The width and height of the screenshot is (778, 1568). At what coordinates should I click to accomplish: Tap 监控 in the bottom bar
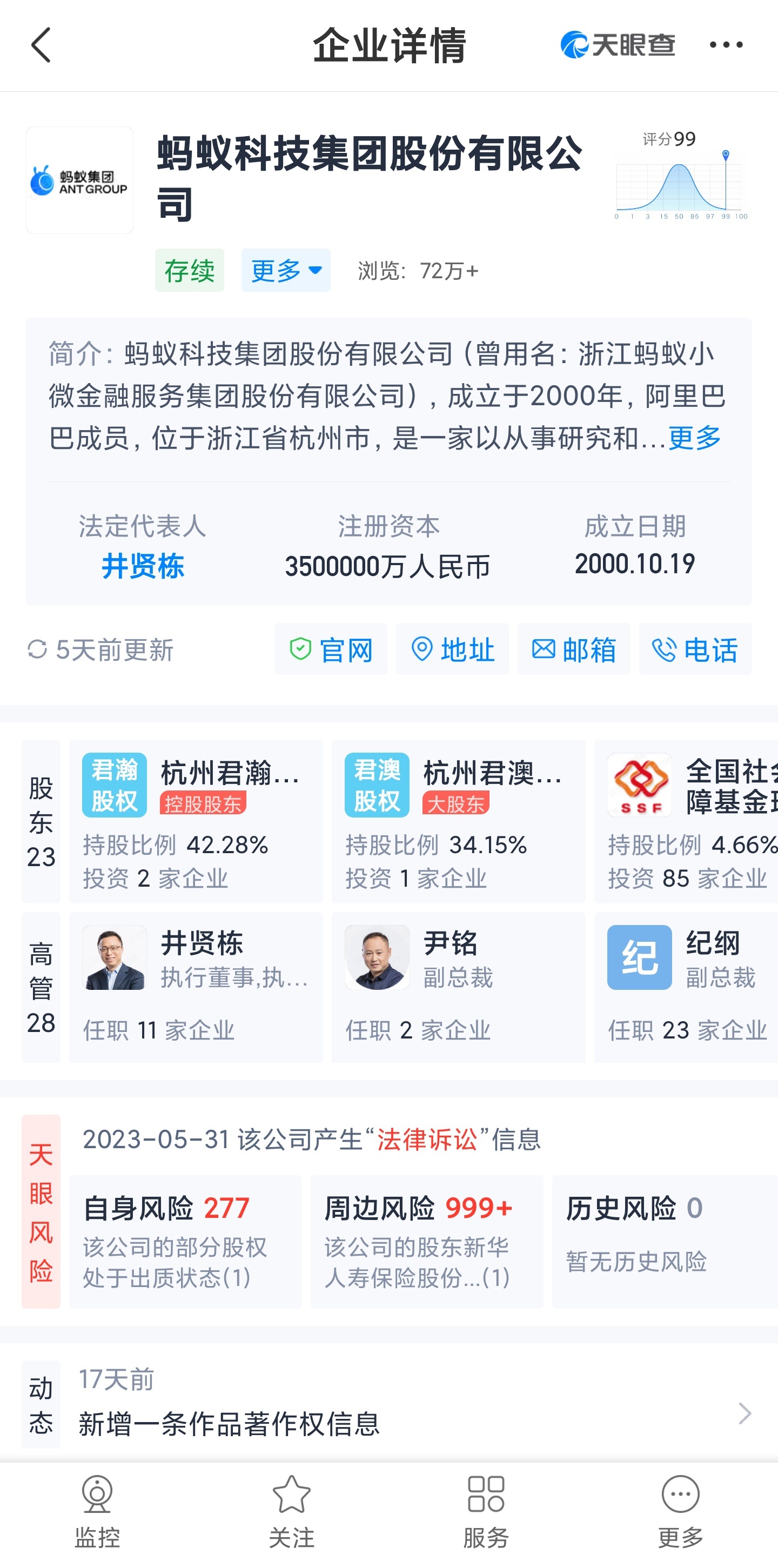pyautogui.click(x=97, y=1512)
